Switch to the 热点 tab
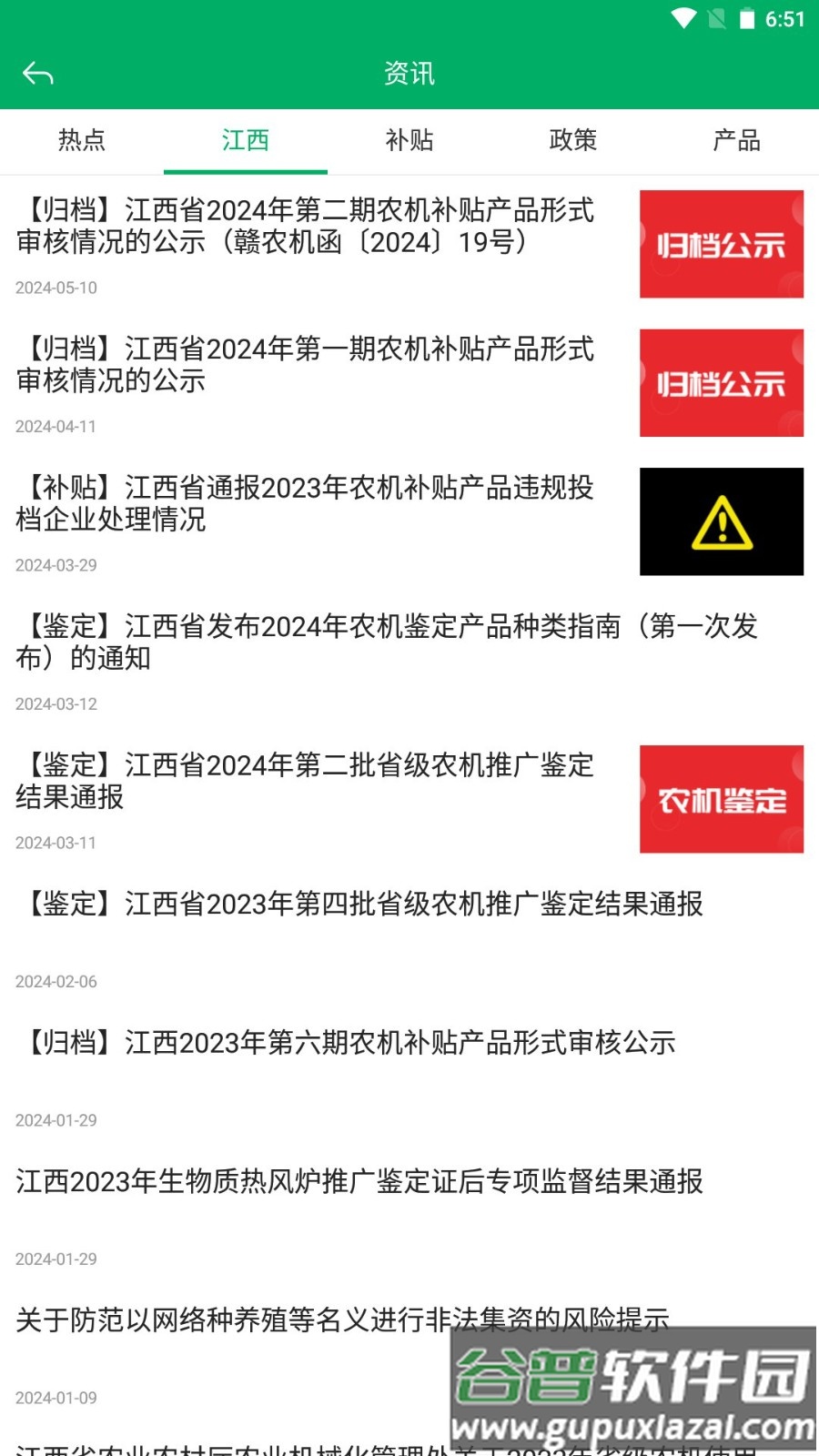The width and height of the screenshot is (819, 1456). [81, 141]
